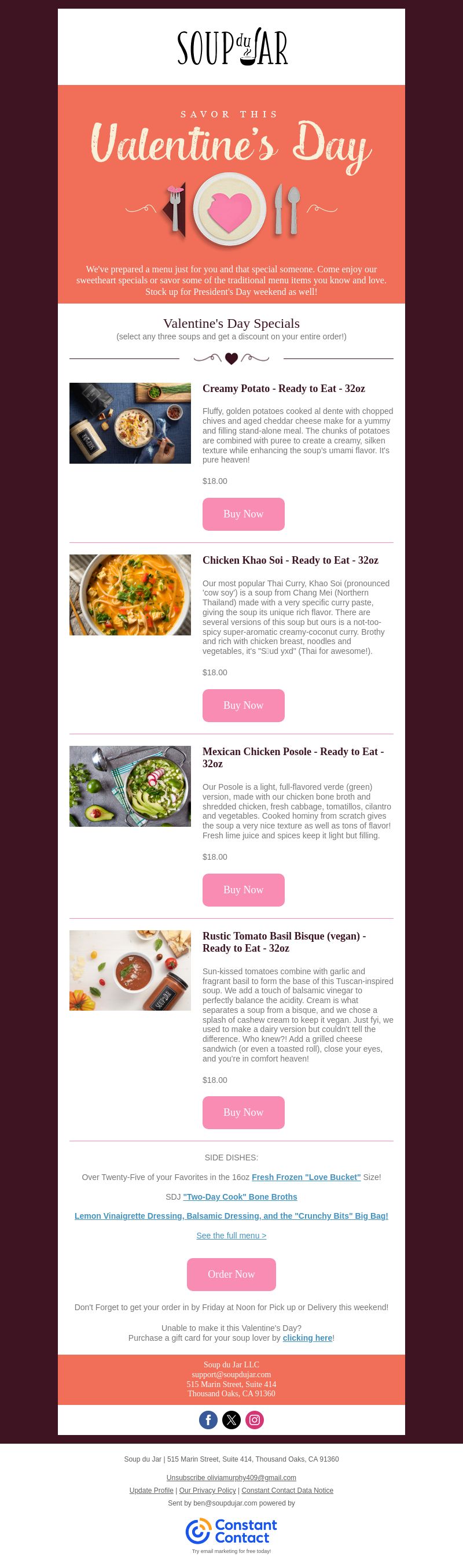Open the Chicken Khao Soi photo
The image size is (463, 1568).
pos(130,595)
